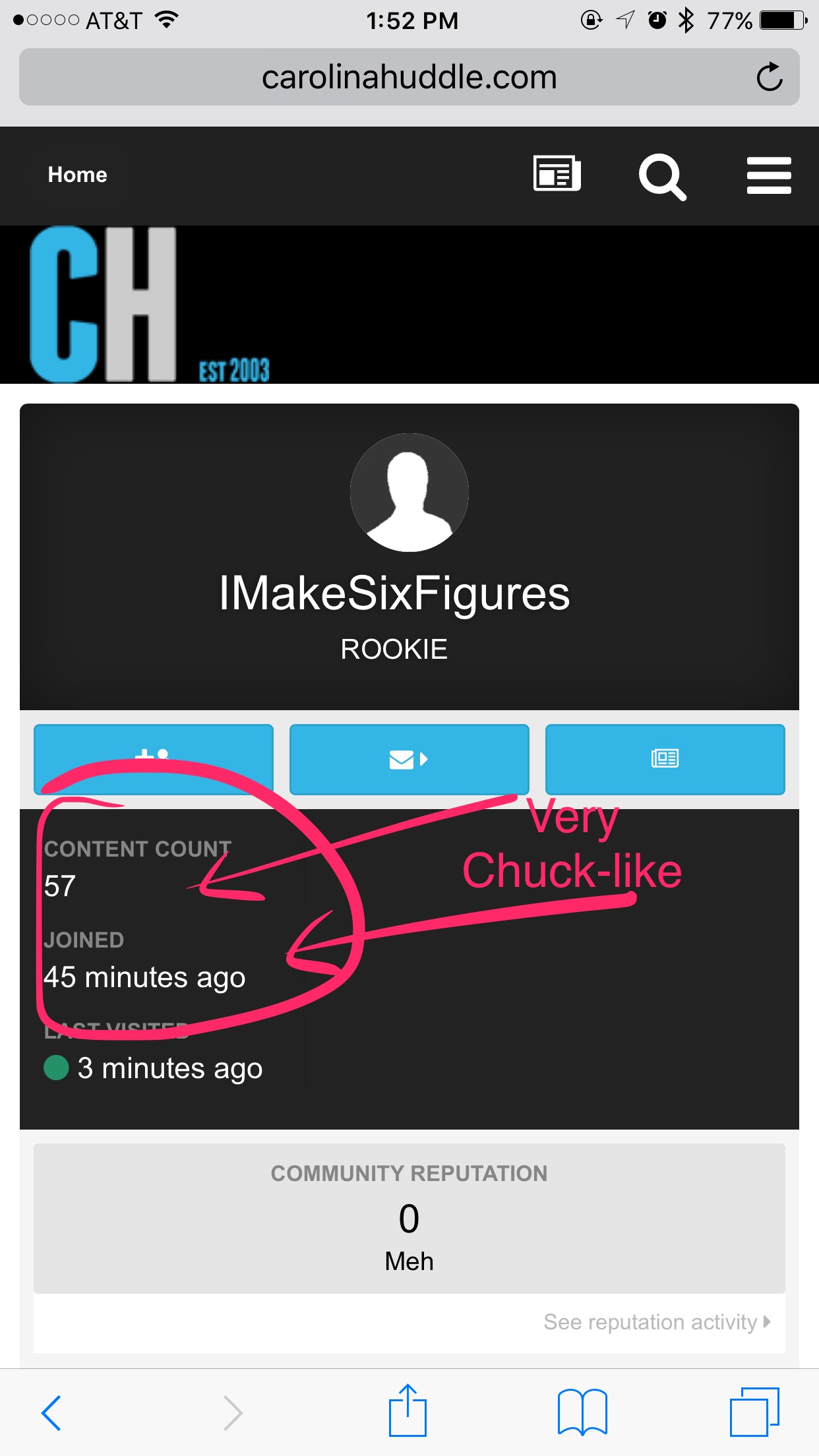819x1456 pixels.
Task: Show open Safari tabs
Action: coord(754,1411)
